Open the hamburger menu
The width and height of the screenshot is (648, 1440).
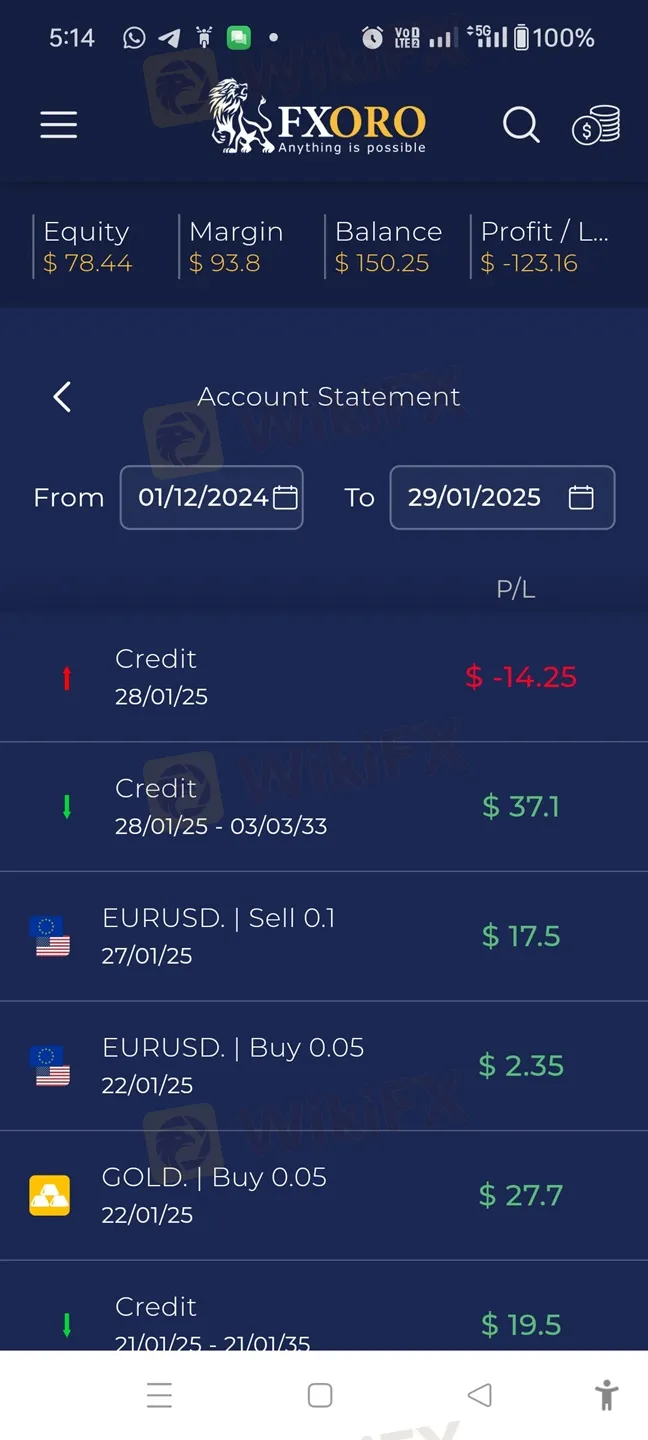click(59, 125)
